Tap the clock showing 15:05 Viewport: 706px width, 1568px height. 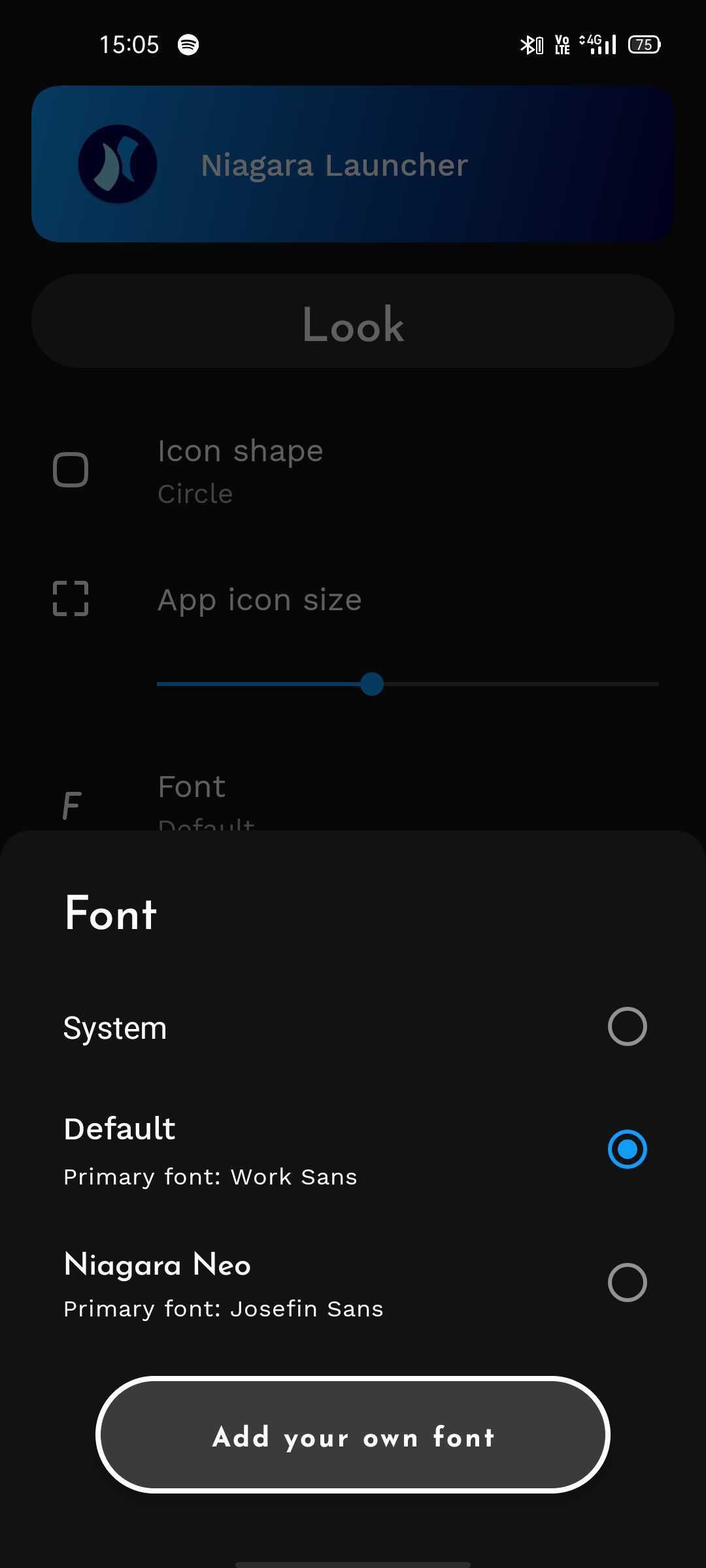pyautogui.click(x=129, y=44)
